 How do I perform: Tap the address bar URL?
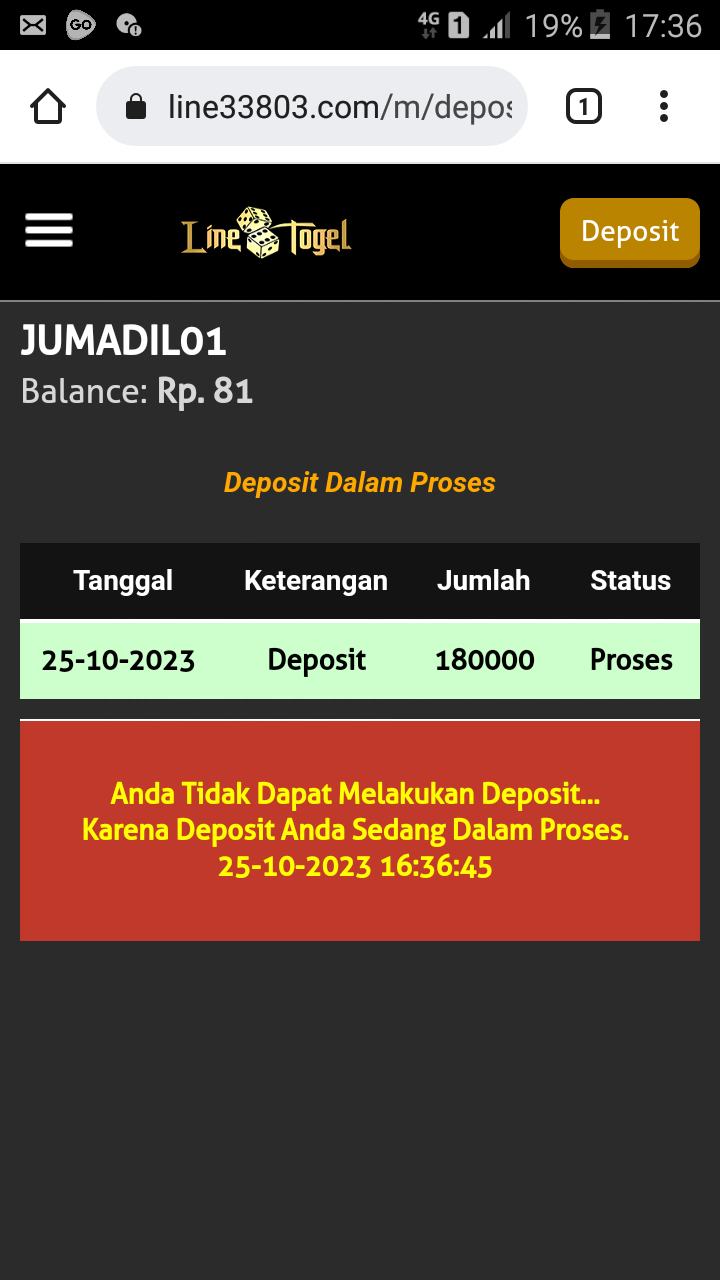338,107
